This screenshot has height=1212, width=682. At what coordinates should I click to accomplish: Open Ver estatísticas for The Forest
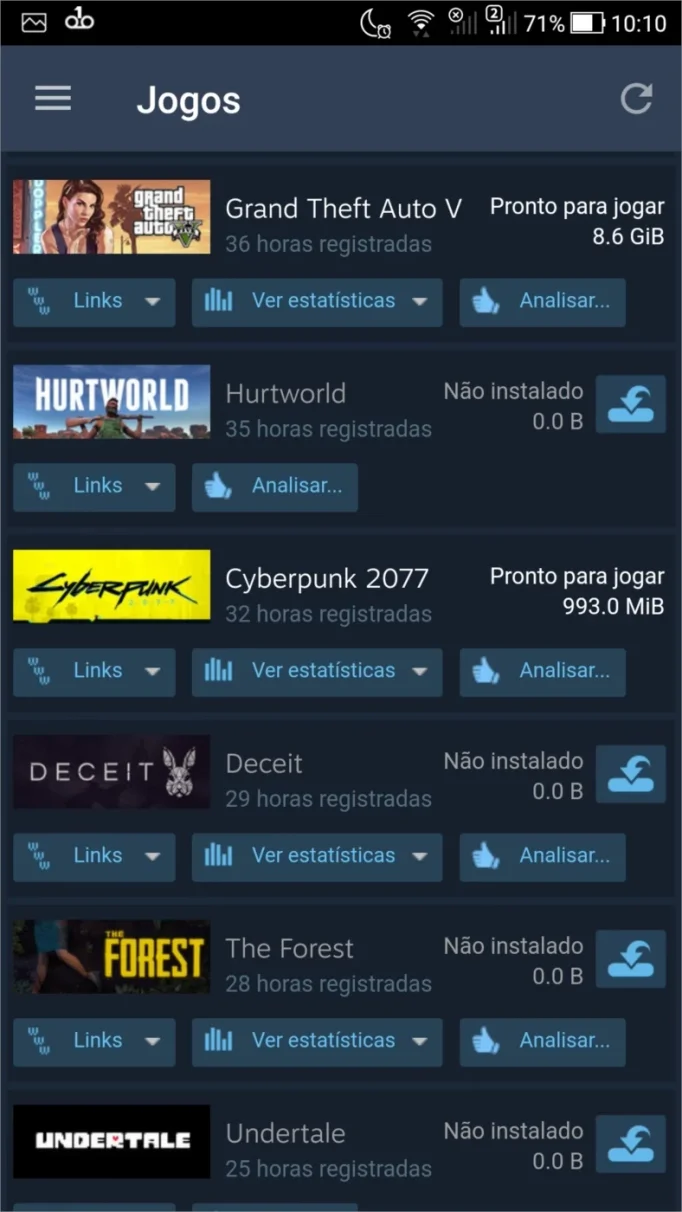click(x=317, y=1041)
